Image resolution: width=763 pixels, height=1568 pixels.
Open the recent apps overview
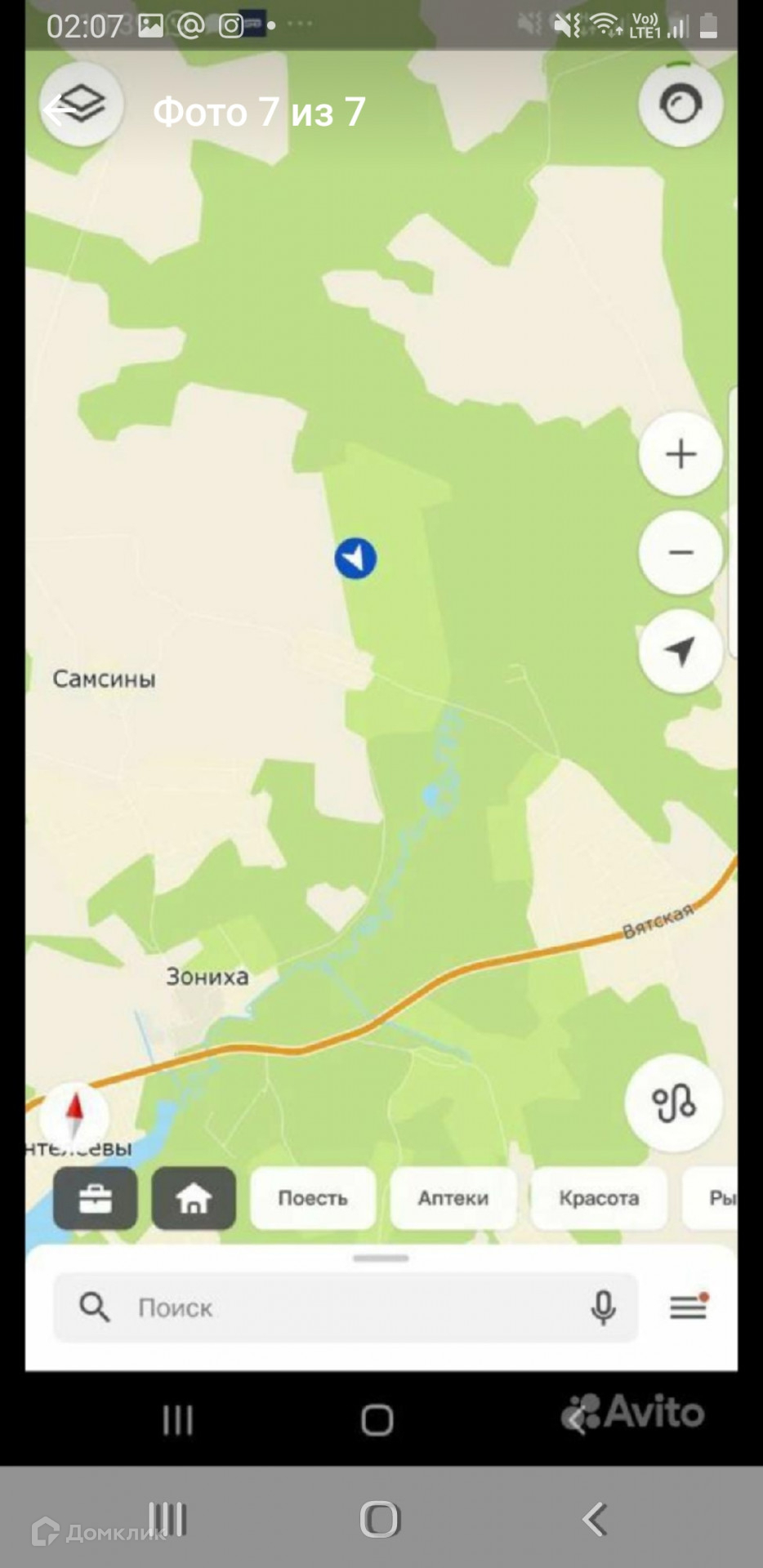click(x=168, y=1520)
